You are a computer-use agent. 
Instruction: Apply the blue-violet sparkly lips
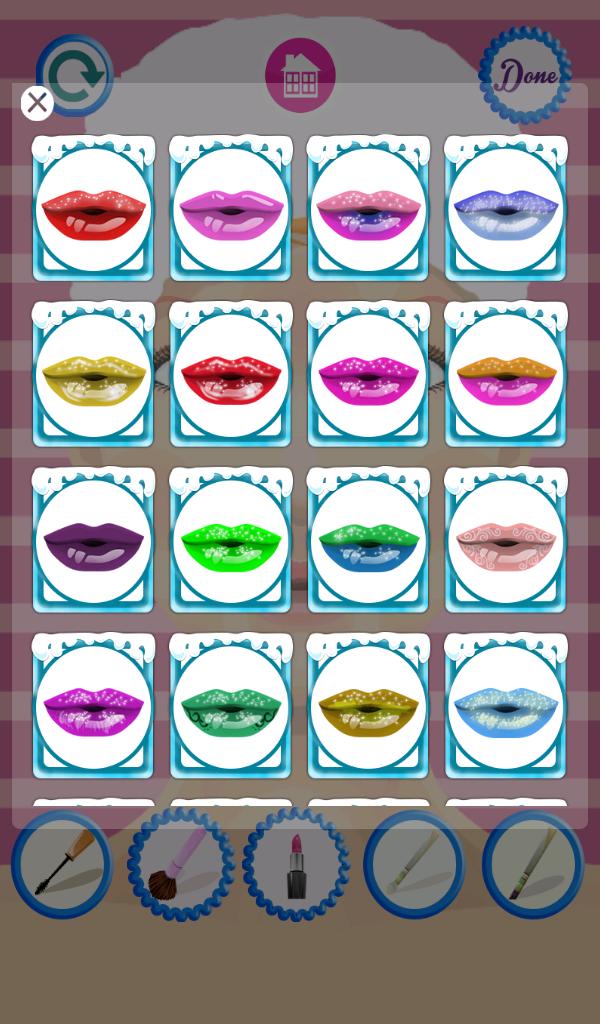click(505, 210)
